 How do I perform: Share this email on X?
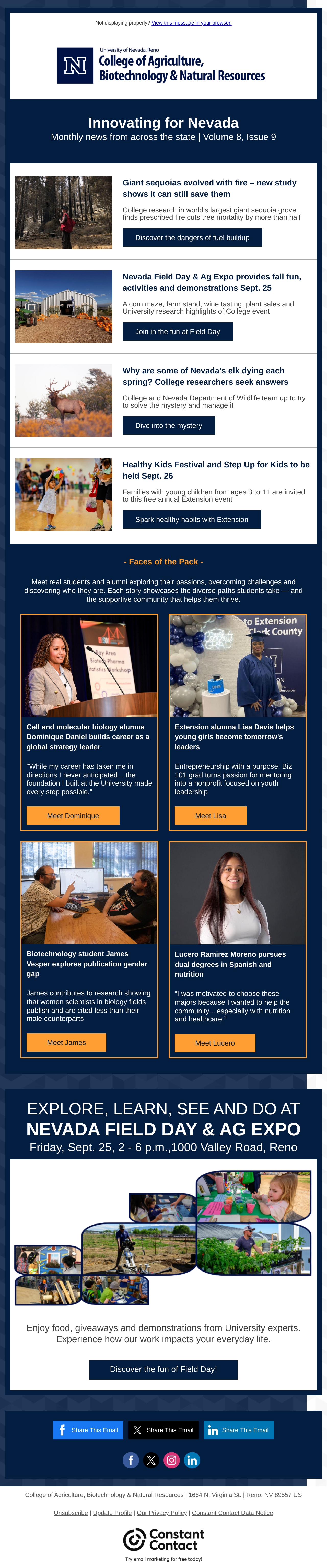click(163, 1430)
